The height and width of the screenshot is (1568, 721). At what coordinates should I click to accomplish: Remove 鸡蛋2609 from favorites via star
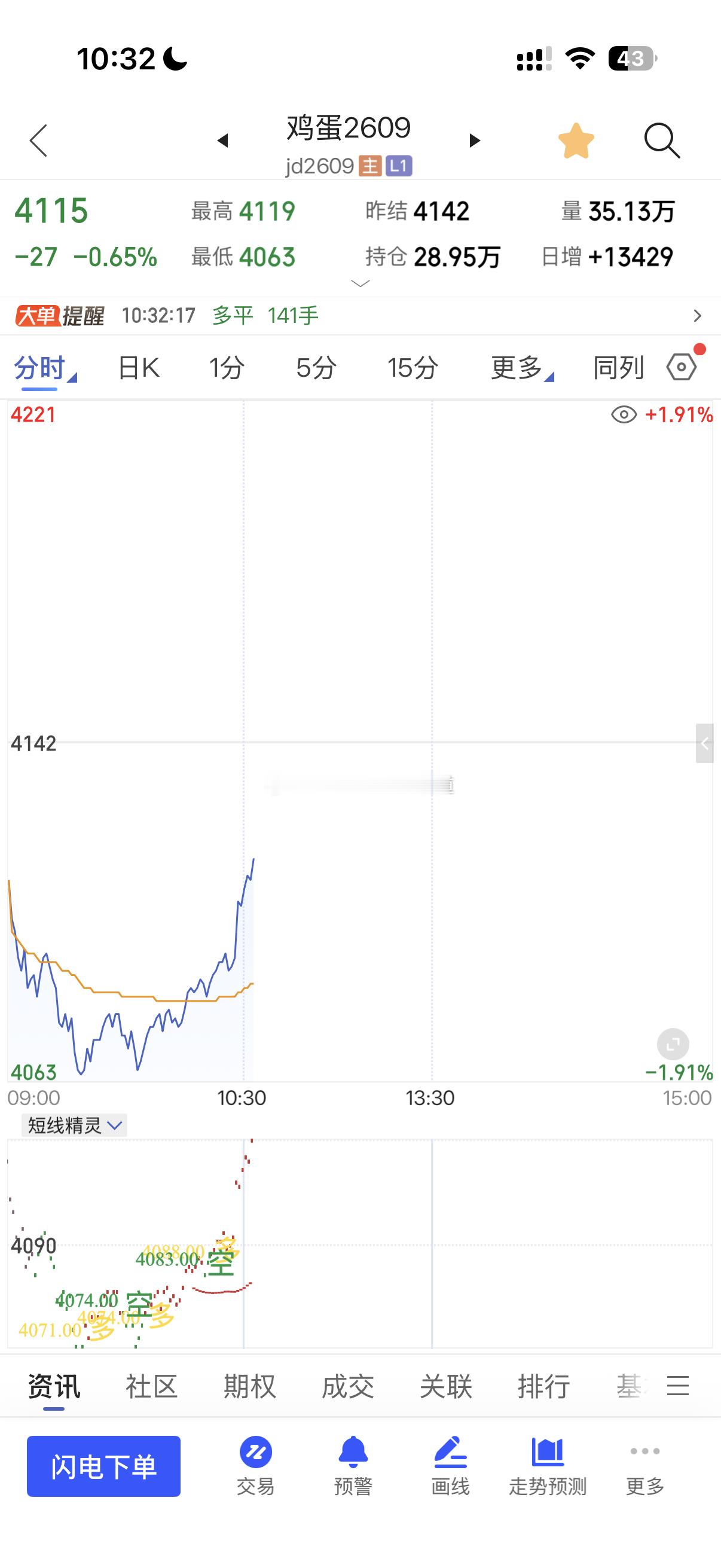(x=576, y=141)
